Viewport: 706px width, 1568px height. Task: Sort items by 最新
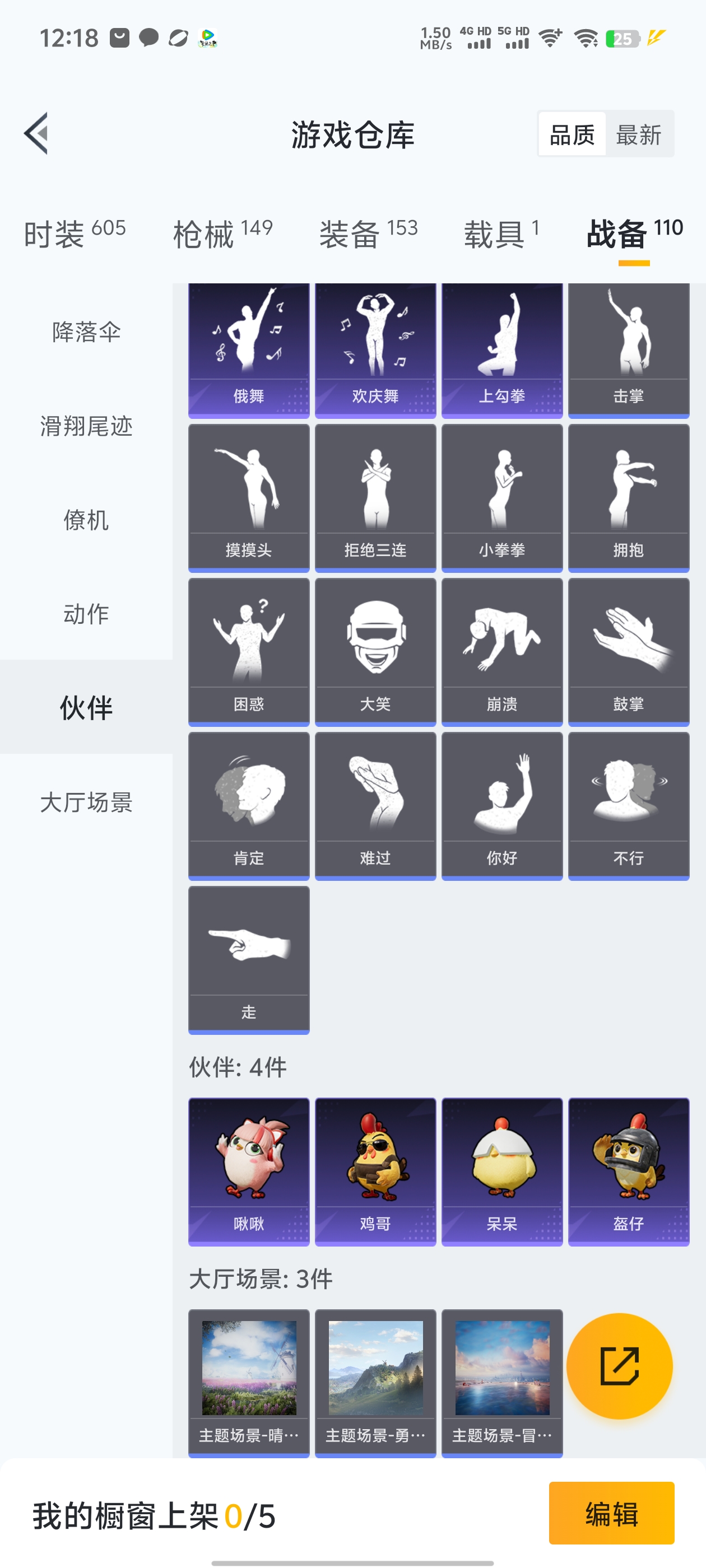pyautogui.click(x=638, y=134)
